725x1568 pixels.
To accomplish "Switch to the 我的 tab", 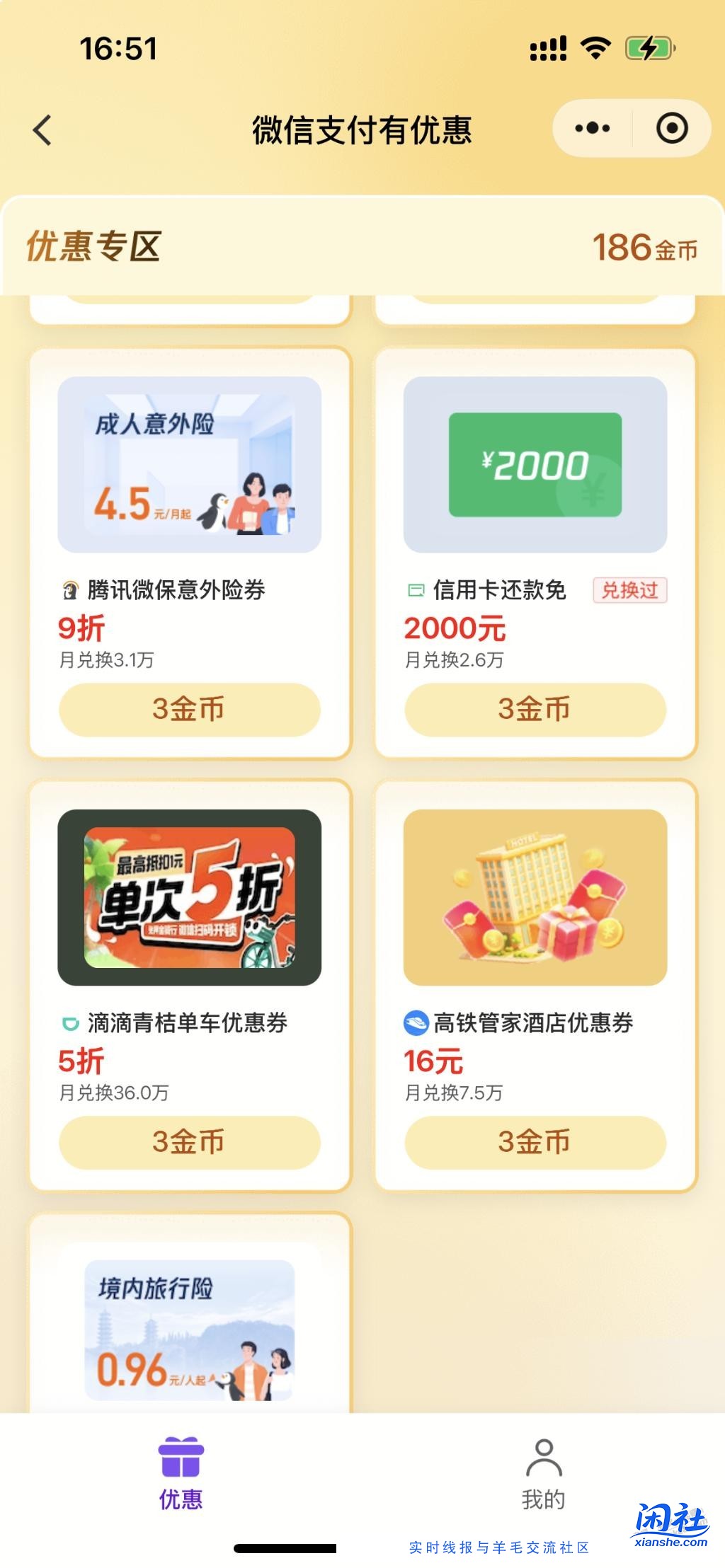I will pos(544,1475).
